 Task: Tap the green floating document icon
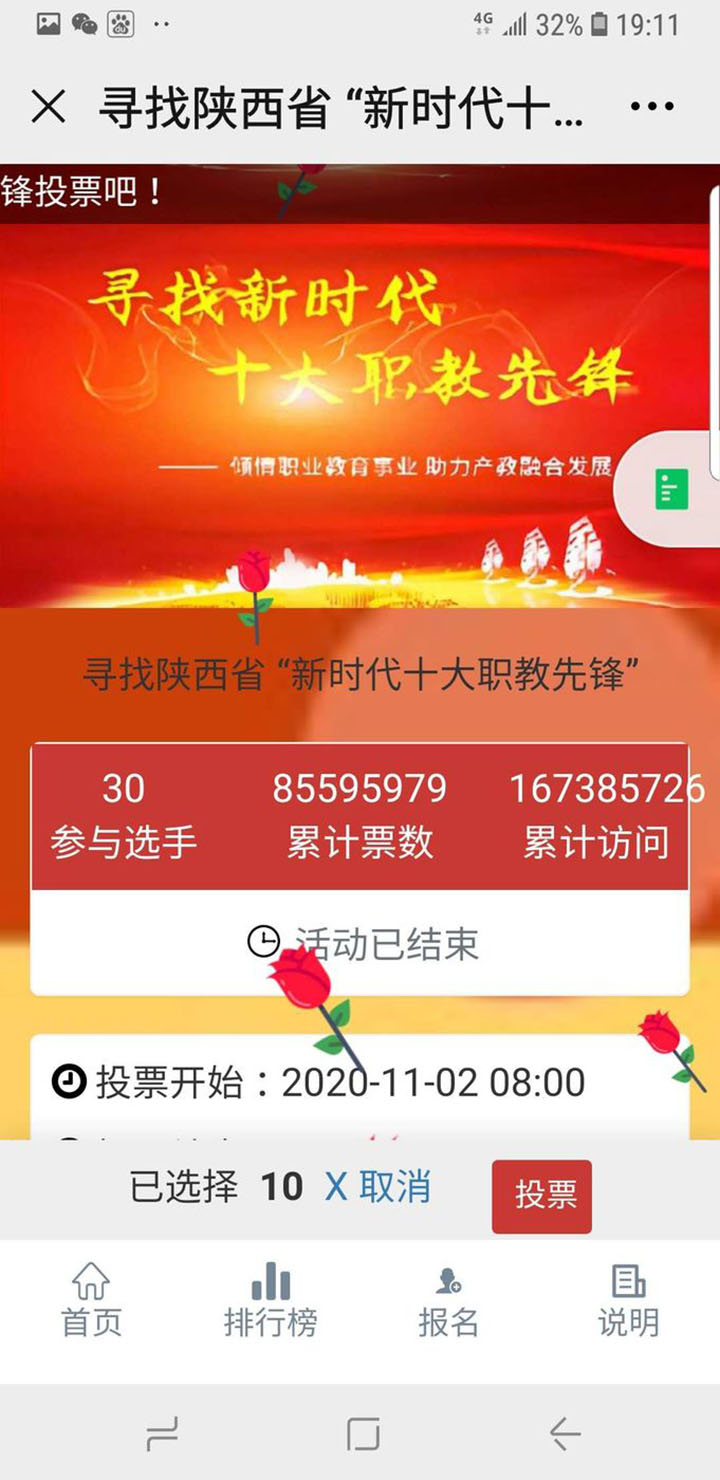pyautogui.click(x=671, y=490)
